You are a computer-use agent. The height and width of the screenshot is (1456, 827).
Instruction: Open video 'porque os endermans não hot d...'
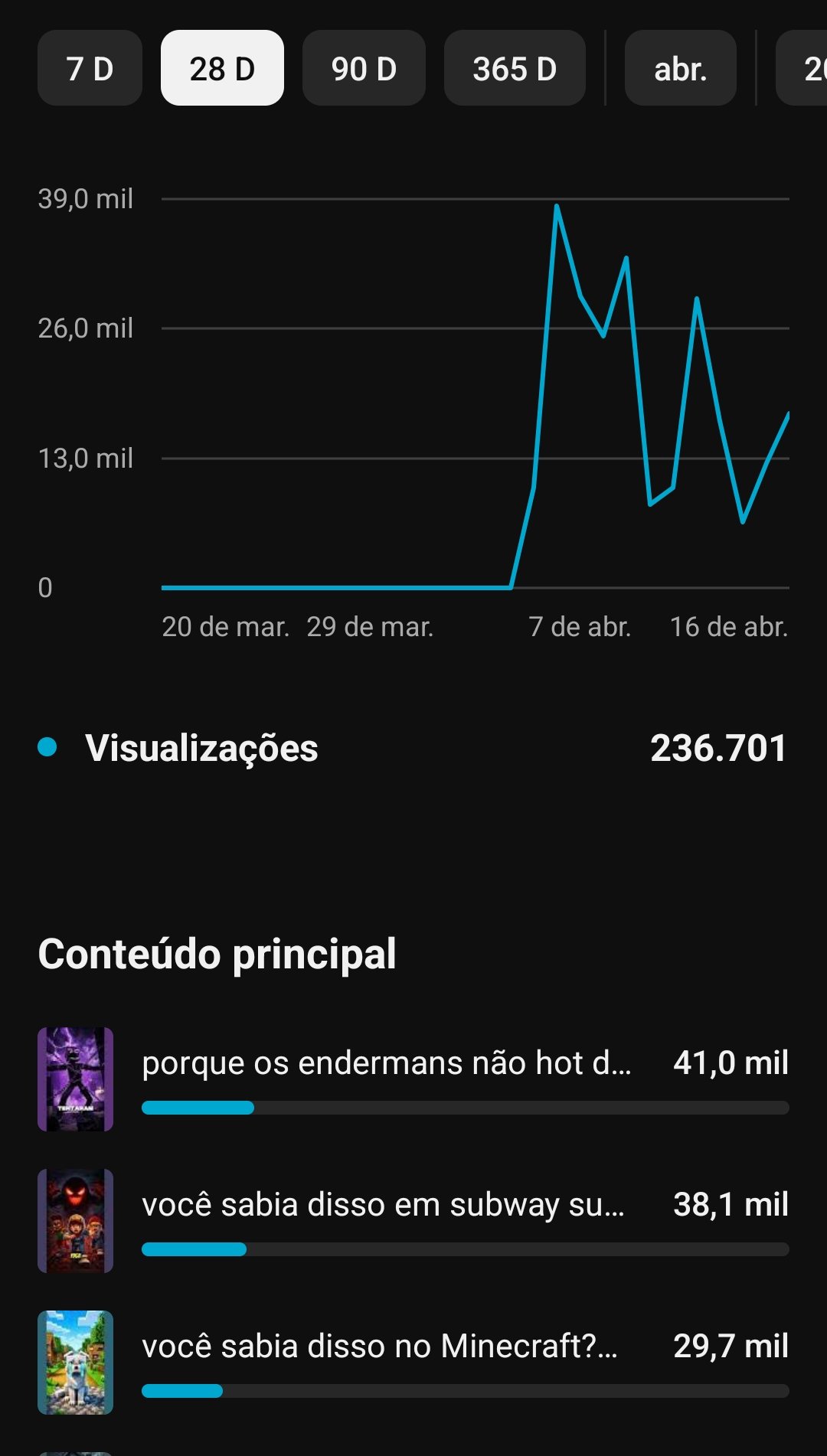click(387, 1063)
